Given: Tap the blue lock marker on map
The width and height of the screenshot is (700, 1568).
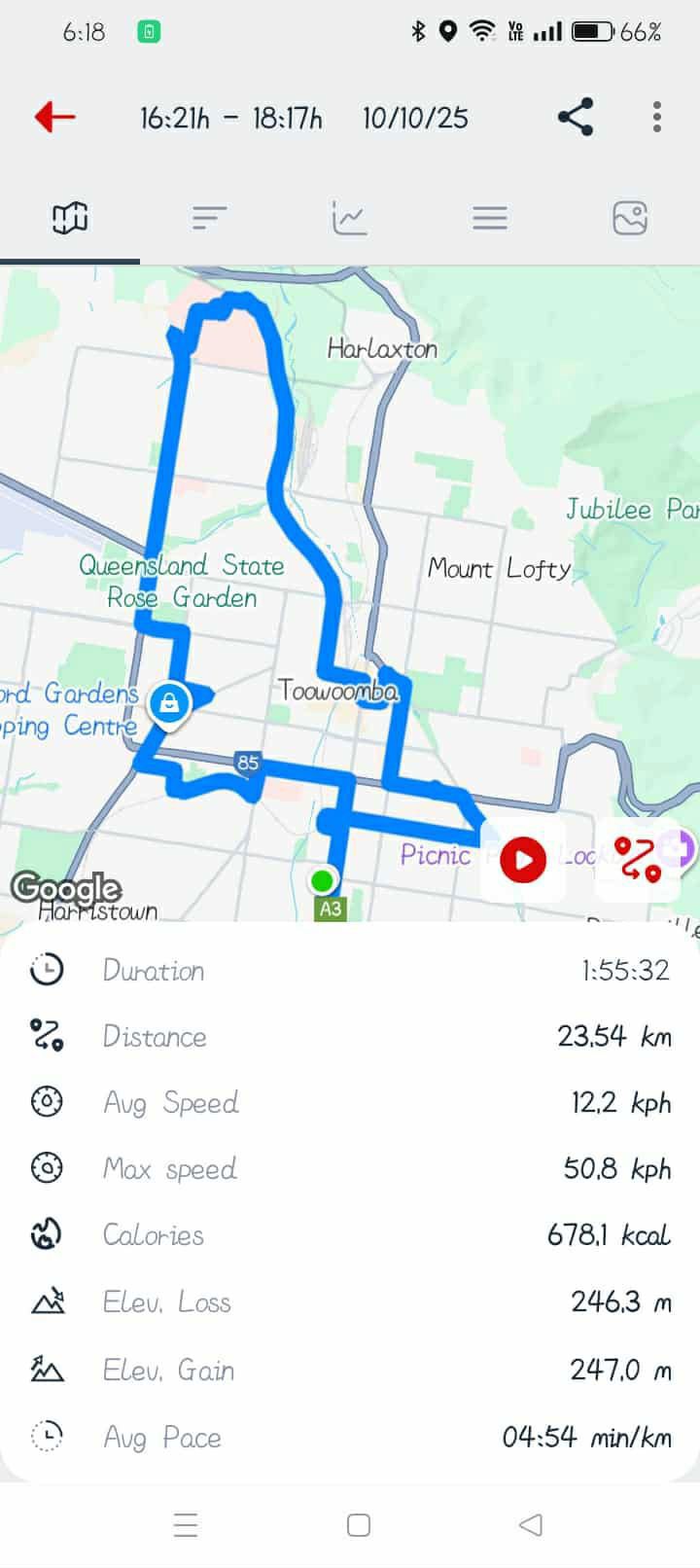Looking at the screenshot, I should [x=169, y=702].
